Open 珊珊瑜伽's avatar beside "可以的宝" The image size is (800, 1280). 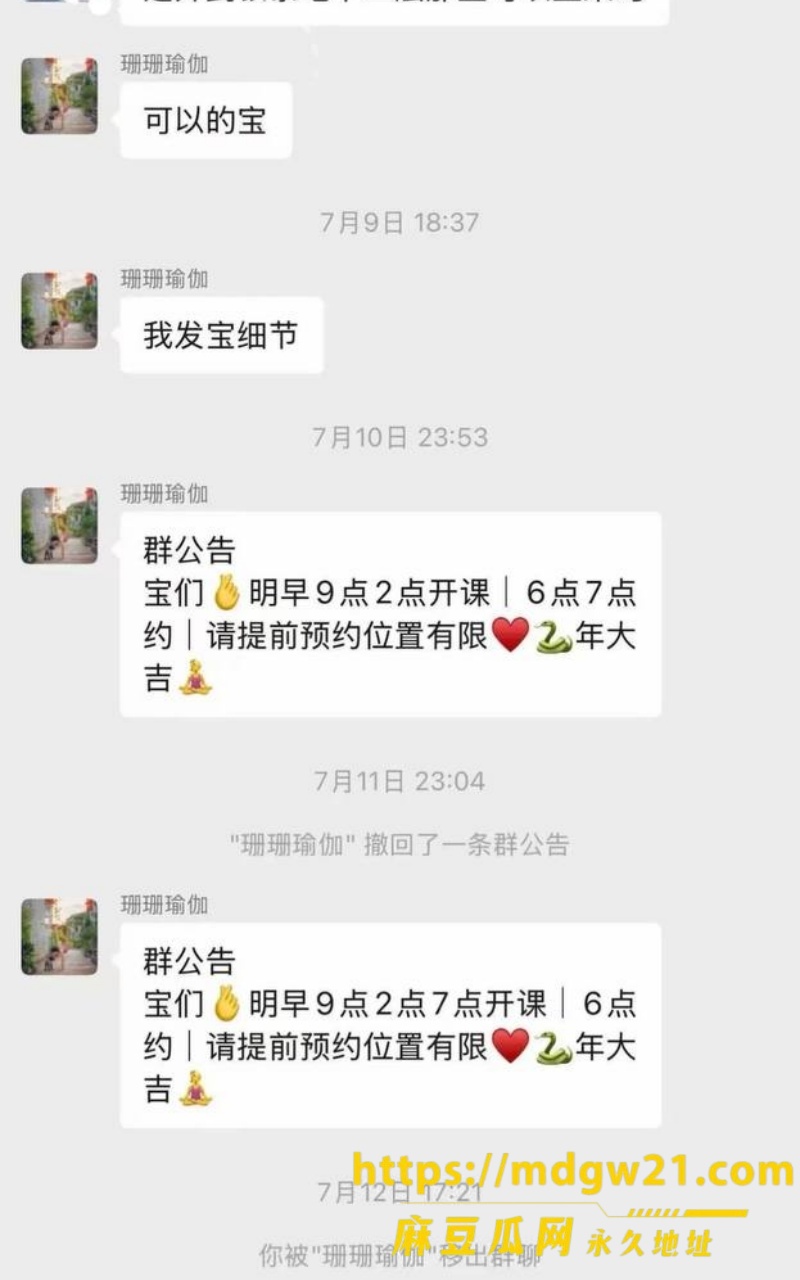click(x=59, y=96)
